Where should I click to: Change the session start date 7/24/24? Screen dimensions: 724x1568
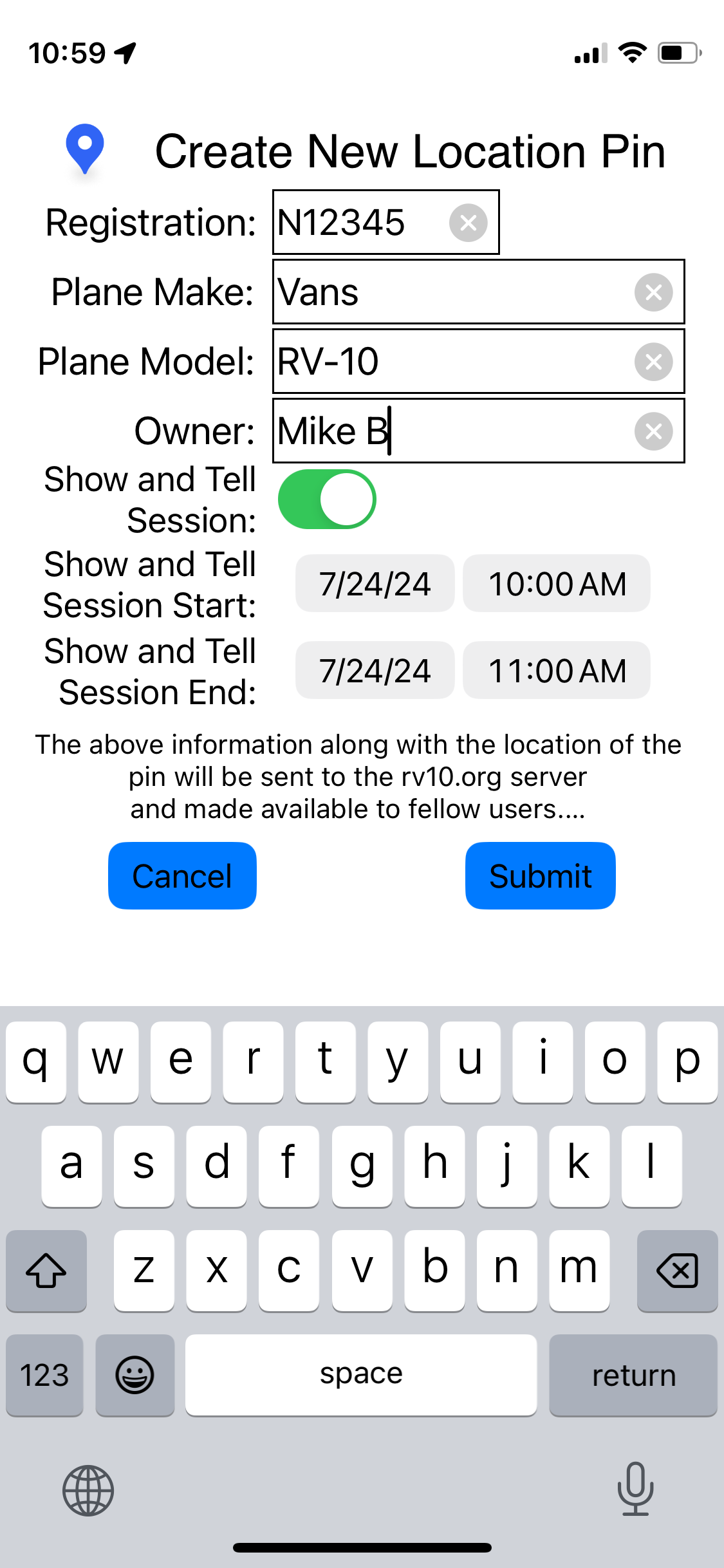375,584
